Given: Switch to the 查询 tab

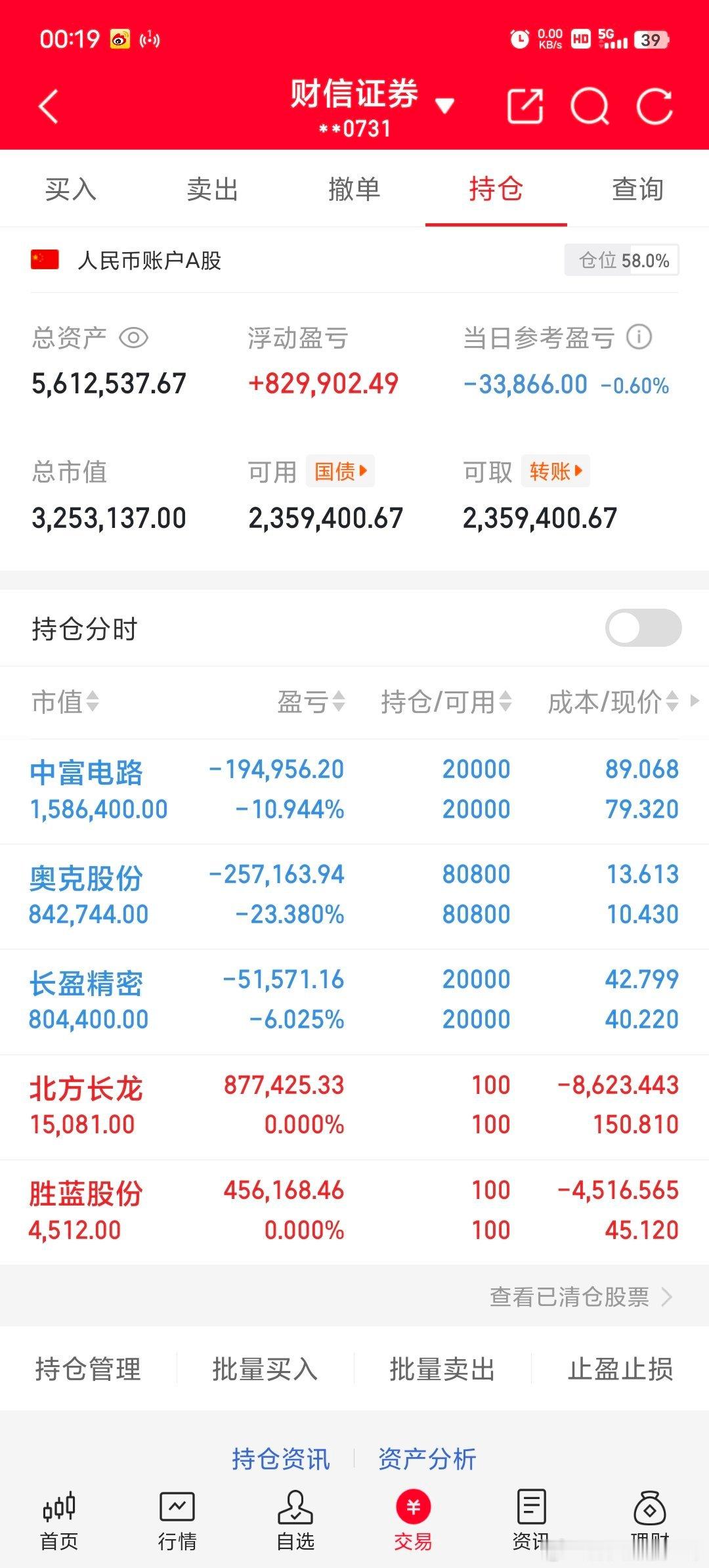Looking at the screenshot, I should (637, 190).
